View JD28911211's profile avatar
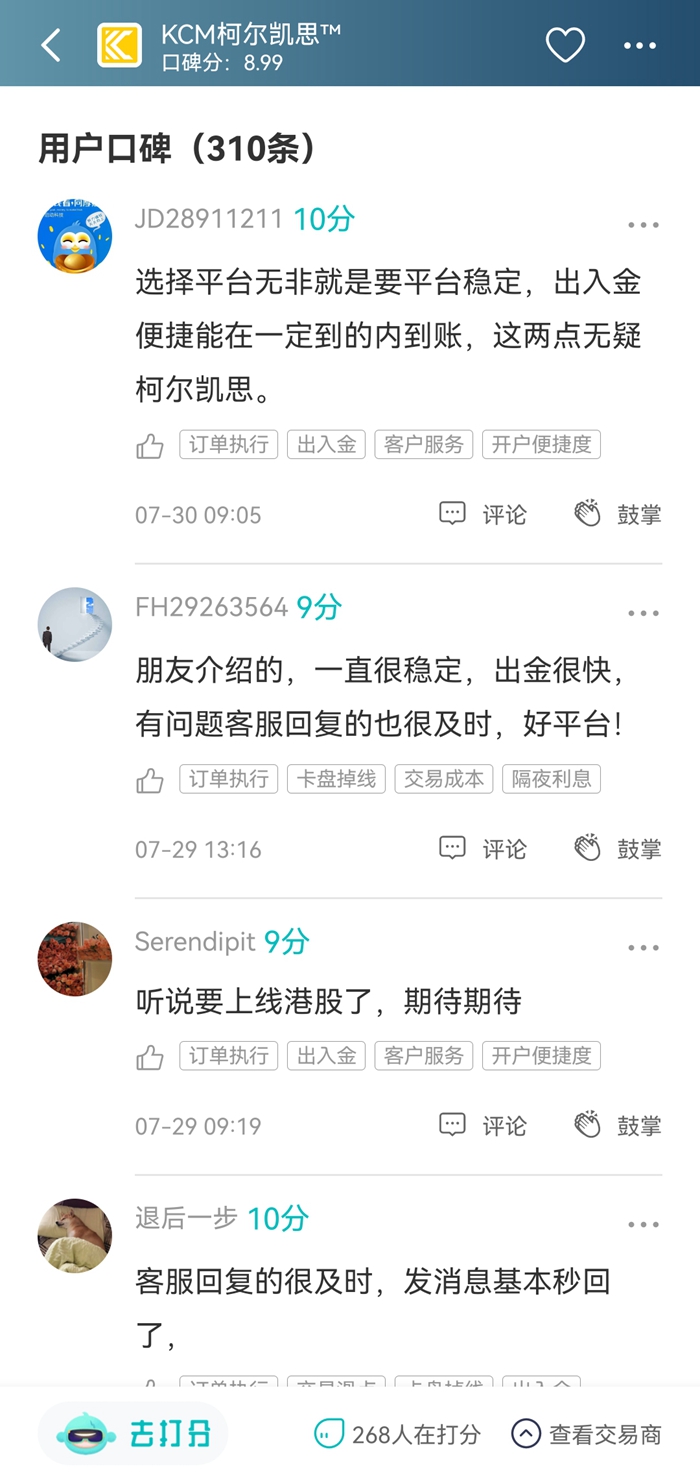The width and height of the screenshot is (700, 1480). coord(75,236)
